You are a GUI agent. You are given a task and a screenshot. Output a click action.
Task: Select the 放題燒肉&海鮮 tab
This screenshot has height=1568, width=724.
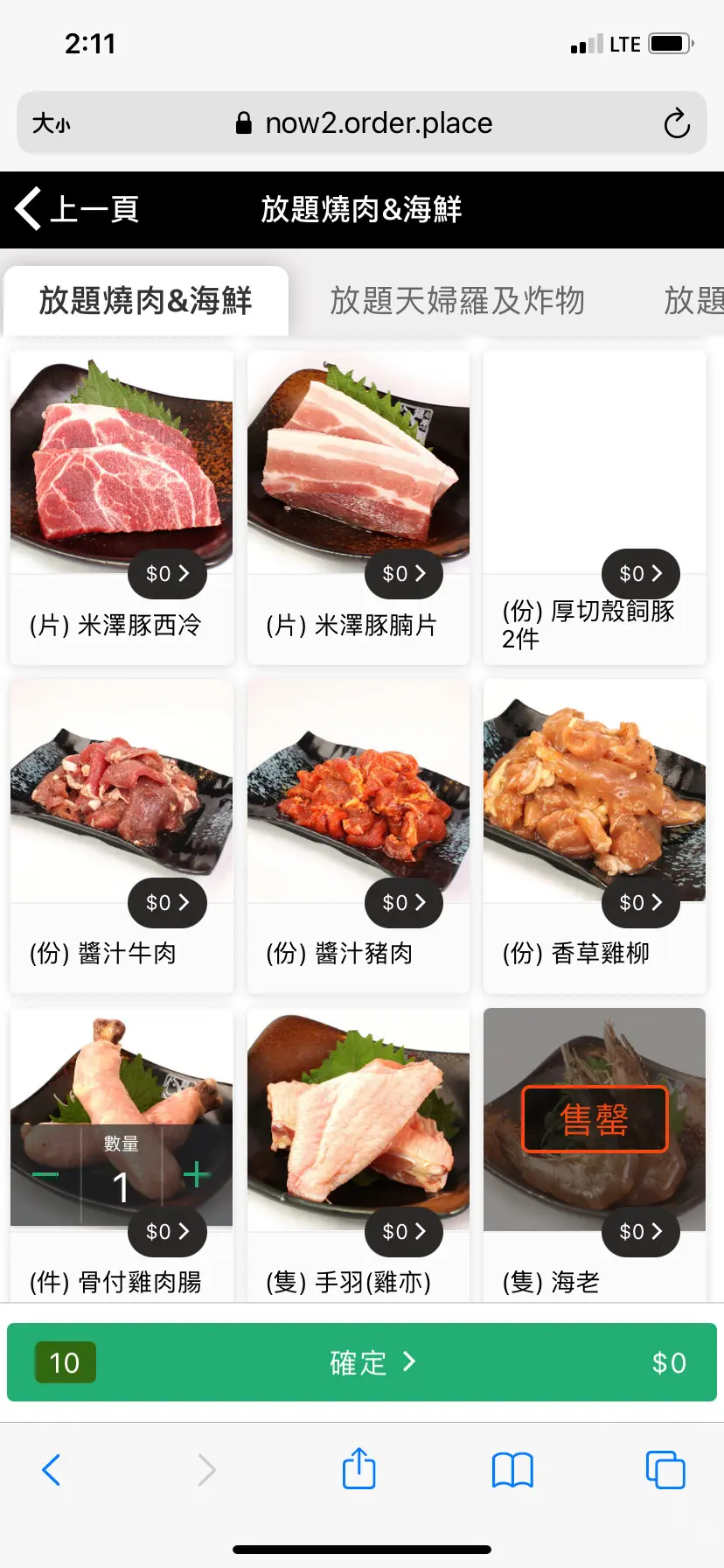(x=145, y=301)
